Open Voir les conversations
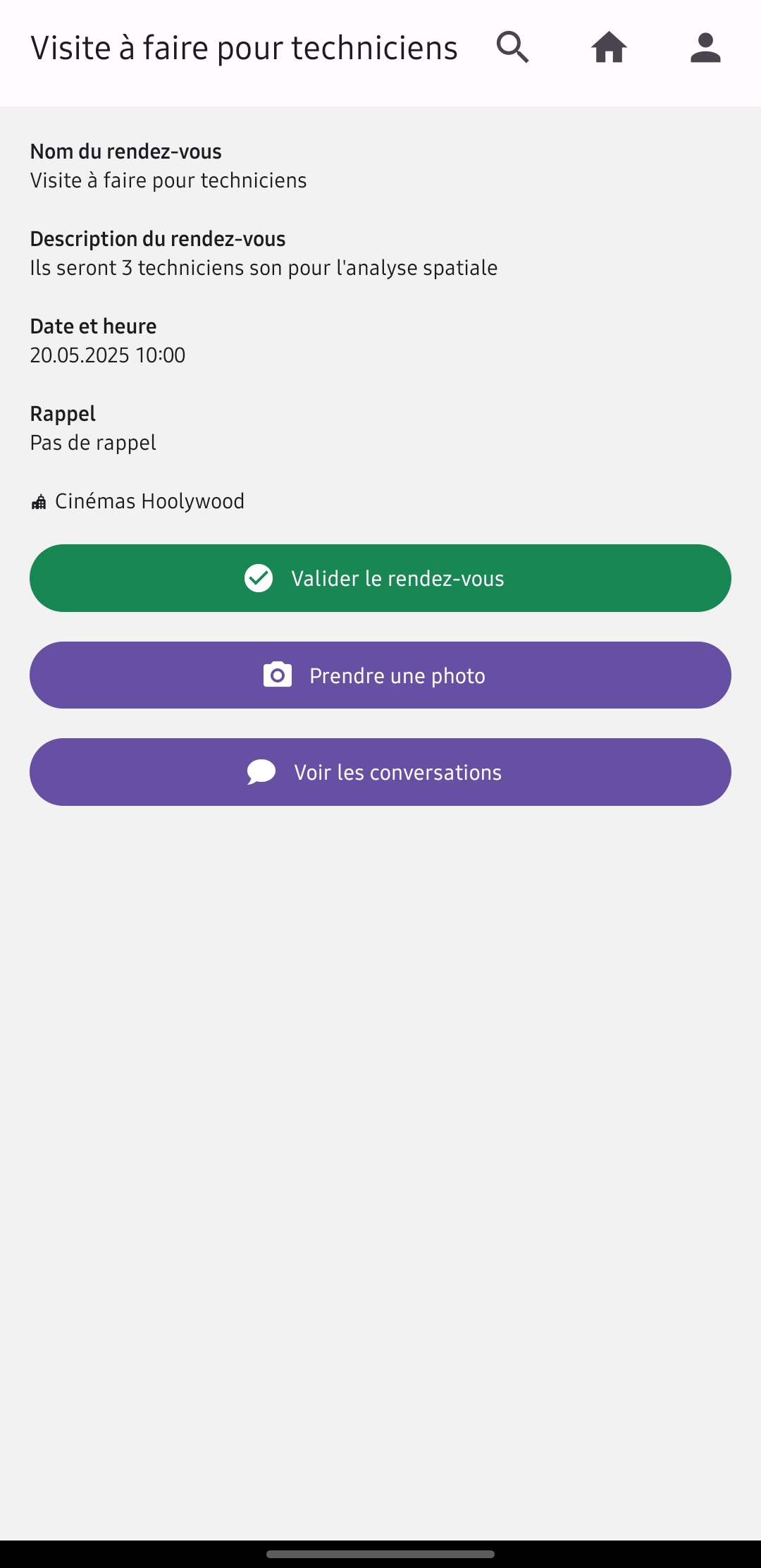This screenshot has height=1568, width=761. tap(380, 772)
